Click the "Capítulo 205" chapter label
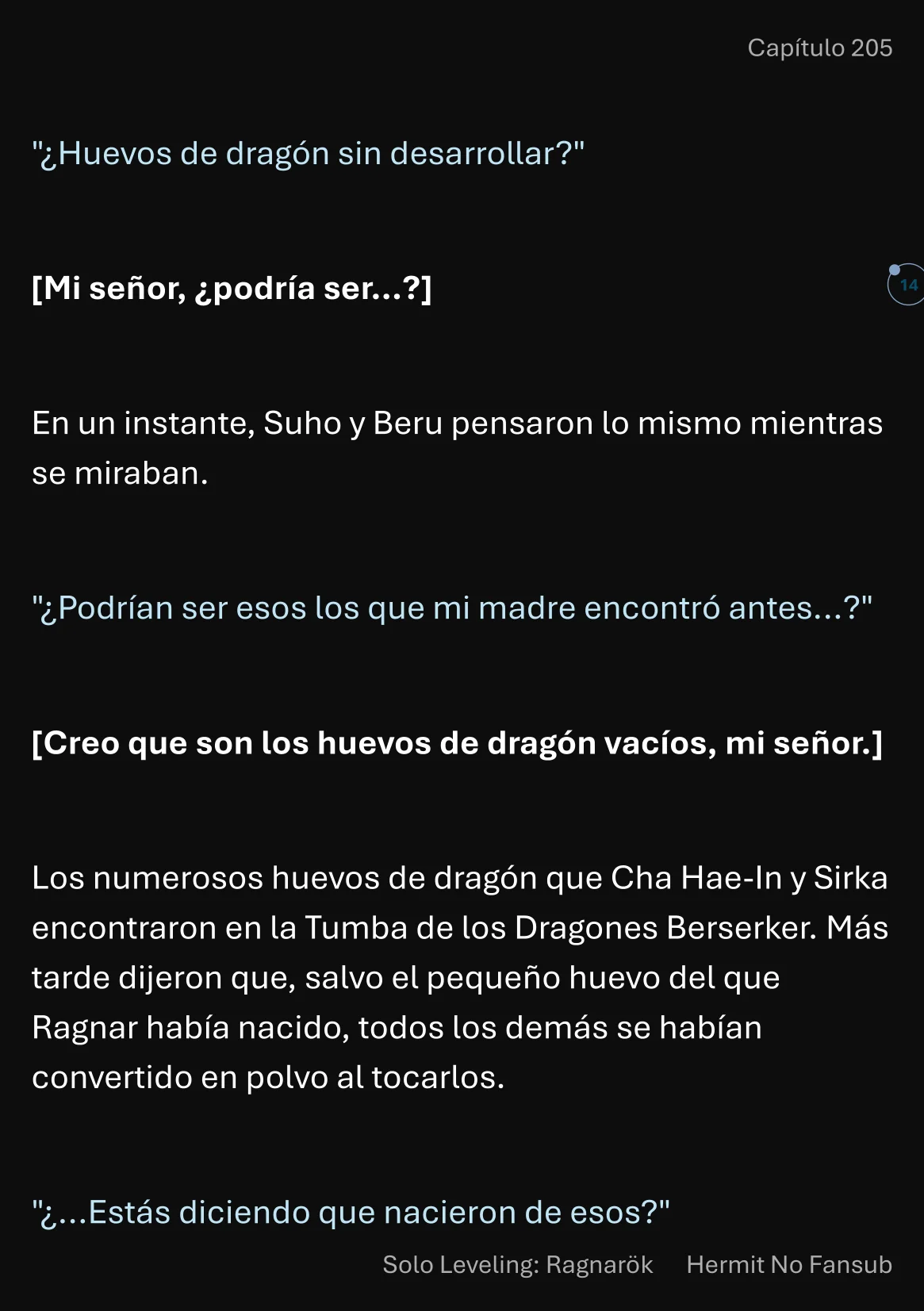This screenshot has width=924, height=1311. tap(820, 47)
